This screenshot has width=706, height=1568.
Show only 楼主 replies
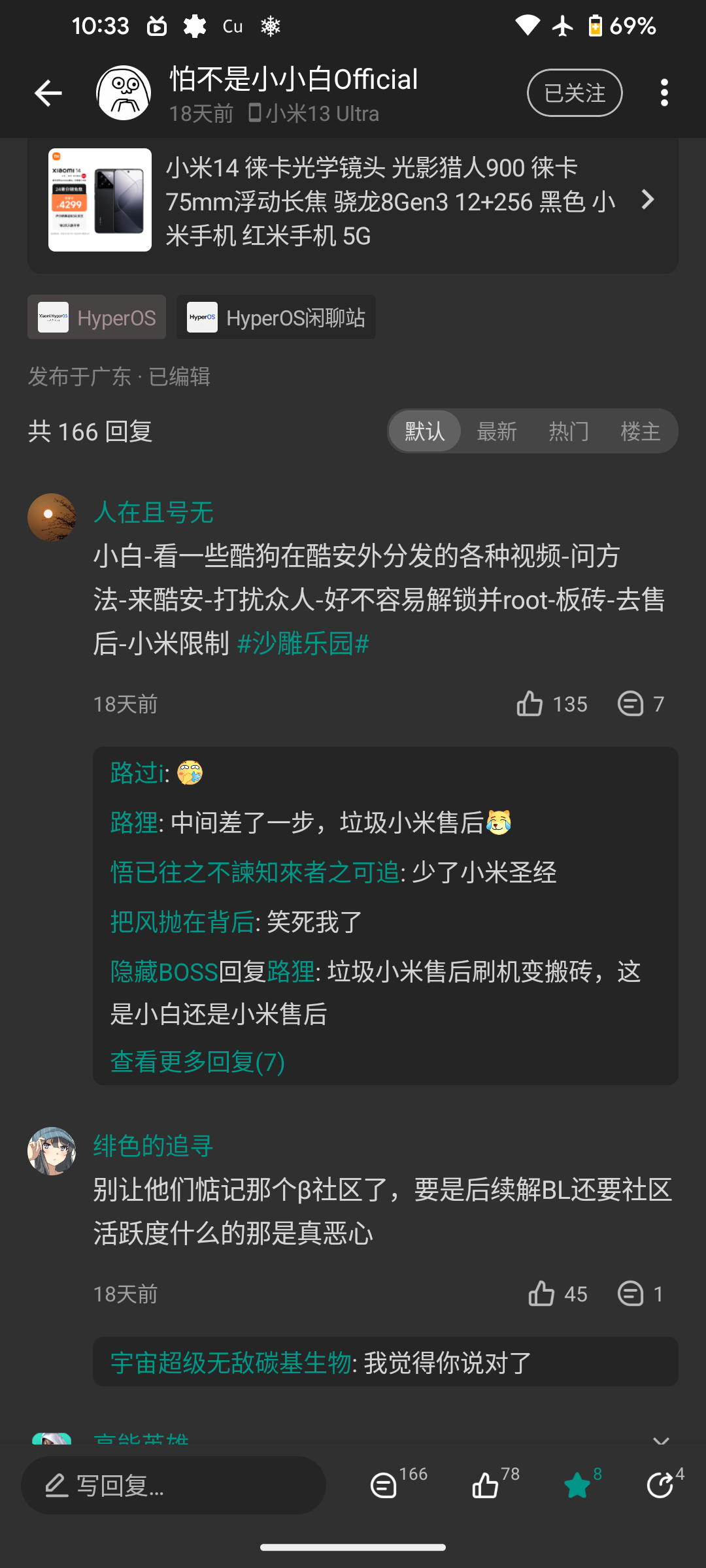[x=641, y=431]
